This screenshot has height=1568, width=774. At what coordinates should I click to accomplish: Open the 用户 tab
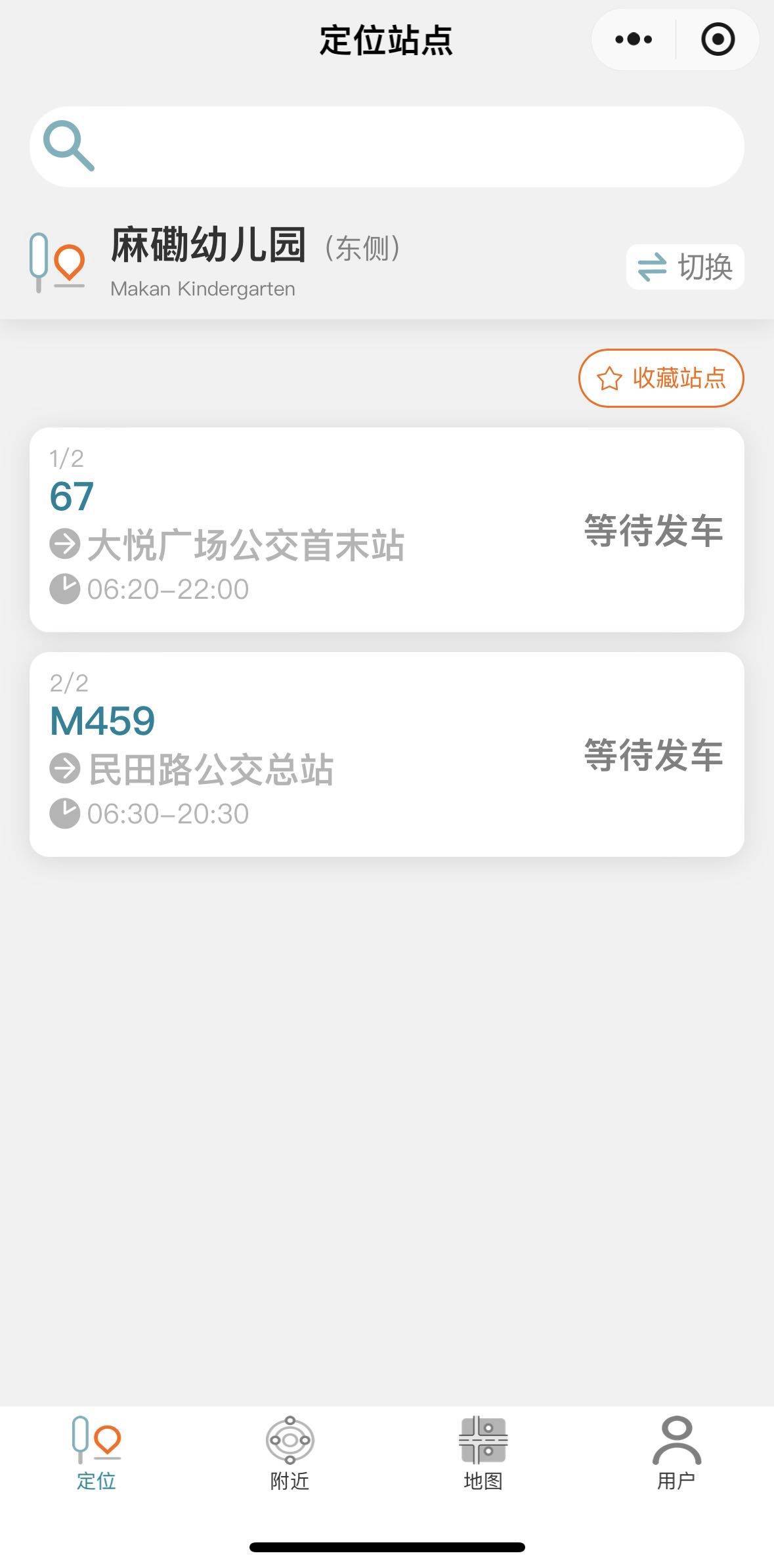pos(677,1453)
